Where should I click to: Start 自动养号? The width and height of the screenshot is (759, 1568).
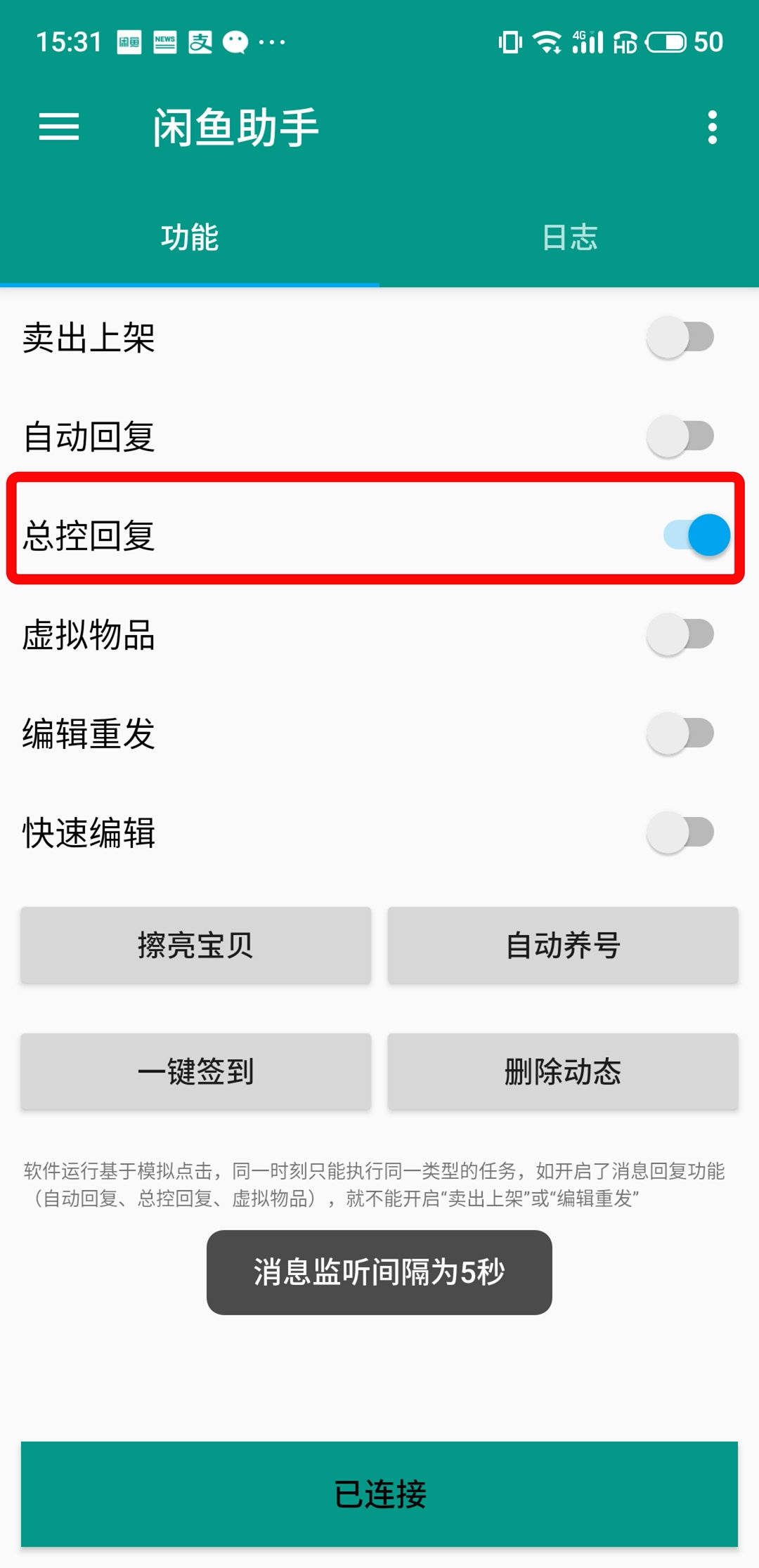[563, 945]
